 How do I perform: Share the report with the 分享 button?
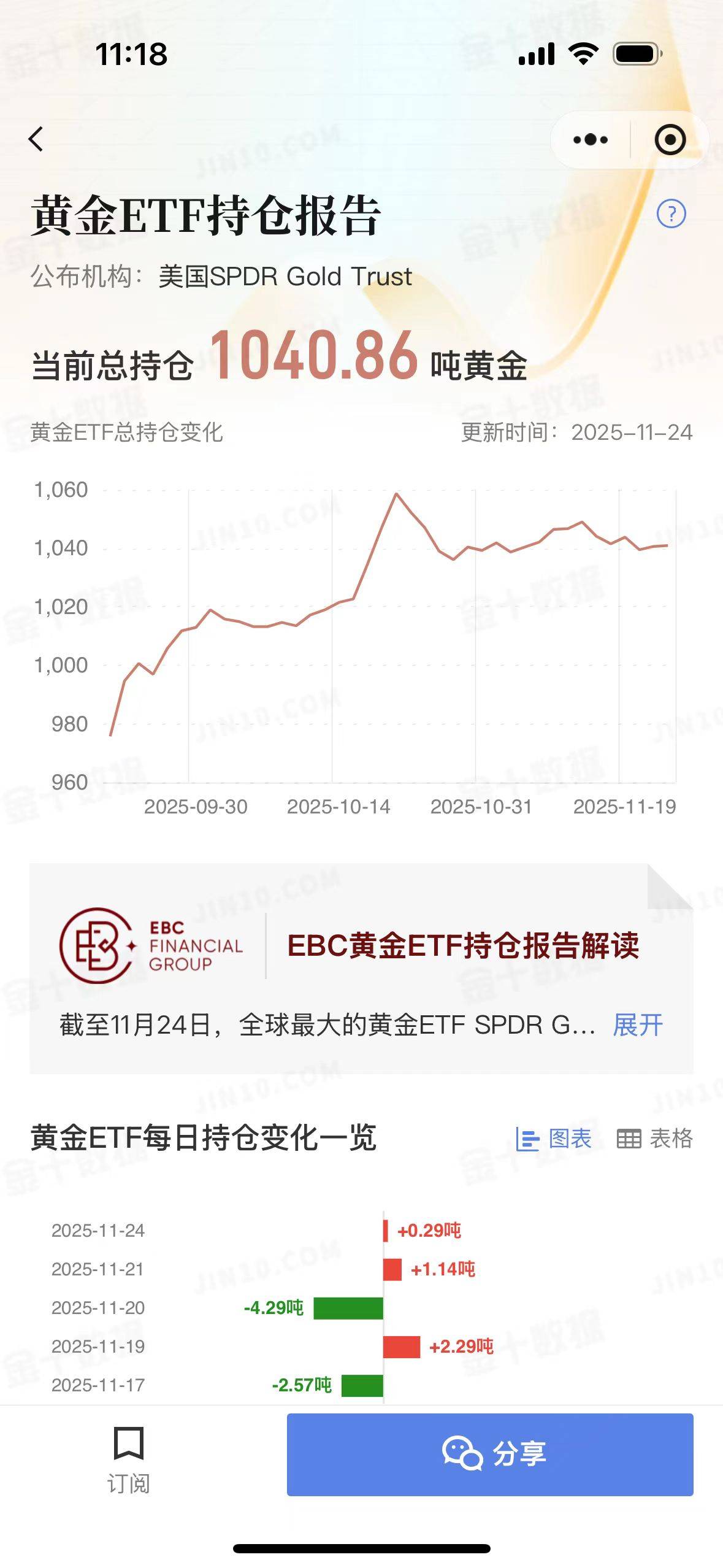click(x=489, y=1455)
